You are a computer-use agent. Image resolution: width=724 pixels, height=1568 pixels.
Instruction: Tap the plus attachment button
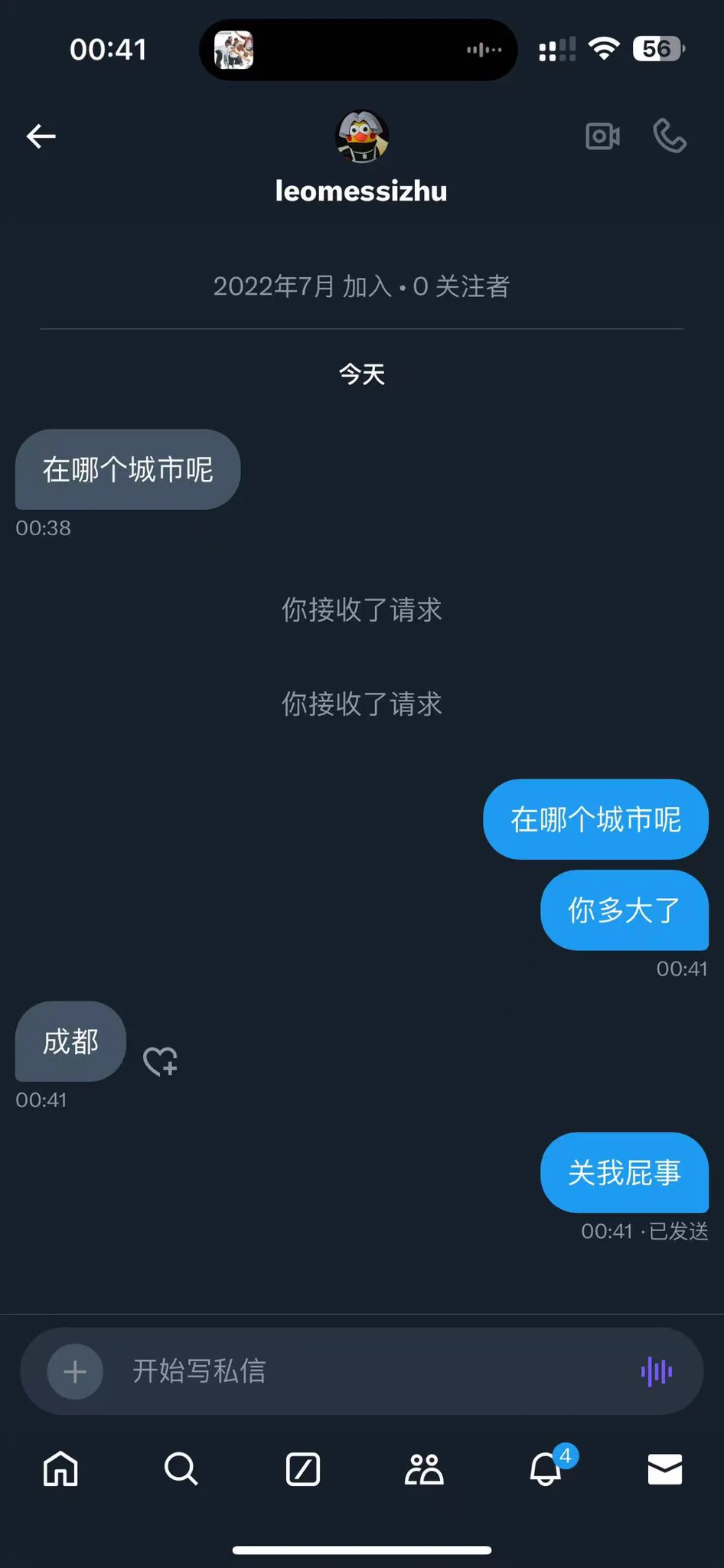(x=75, y=1371)
